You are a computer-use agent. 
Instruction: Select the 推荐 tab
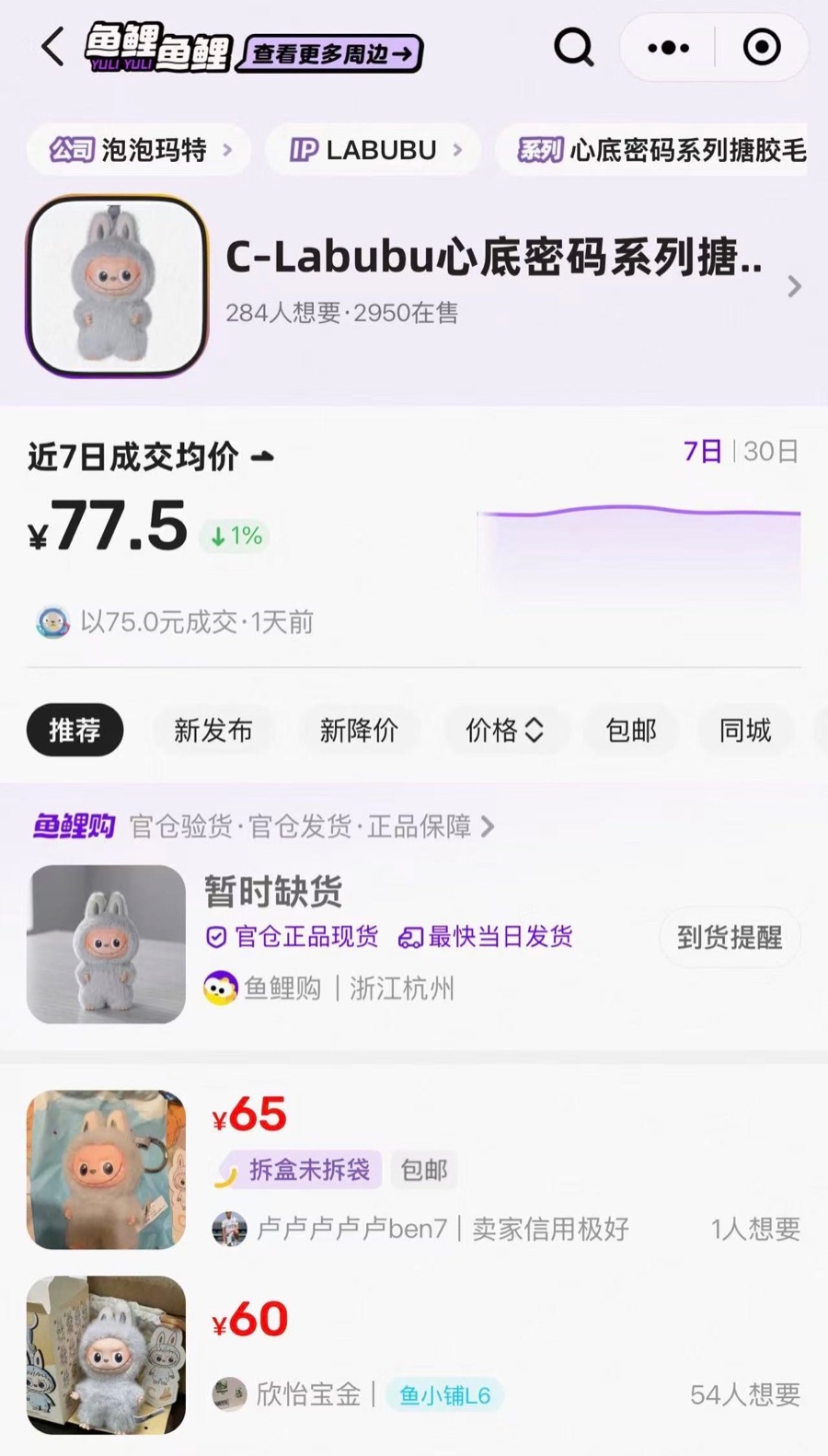point(75,730)
